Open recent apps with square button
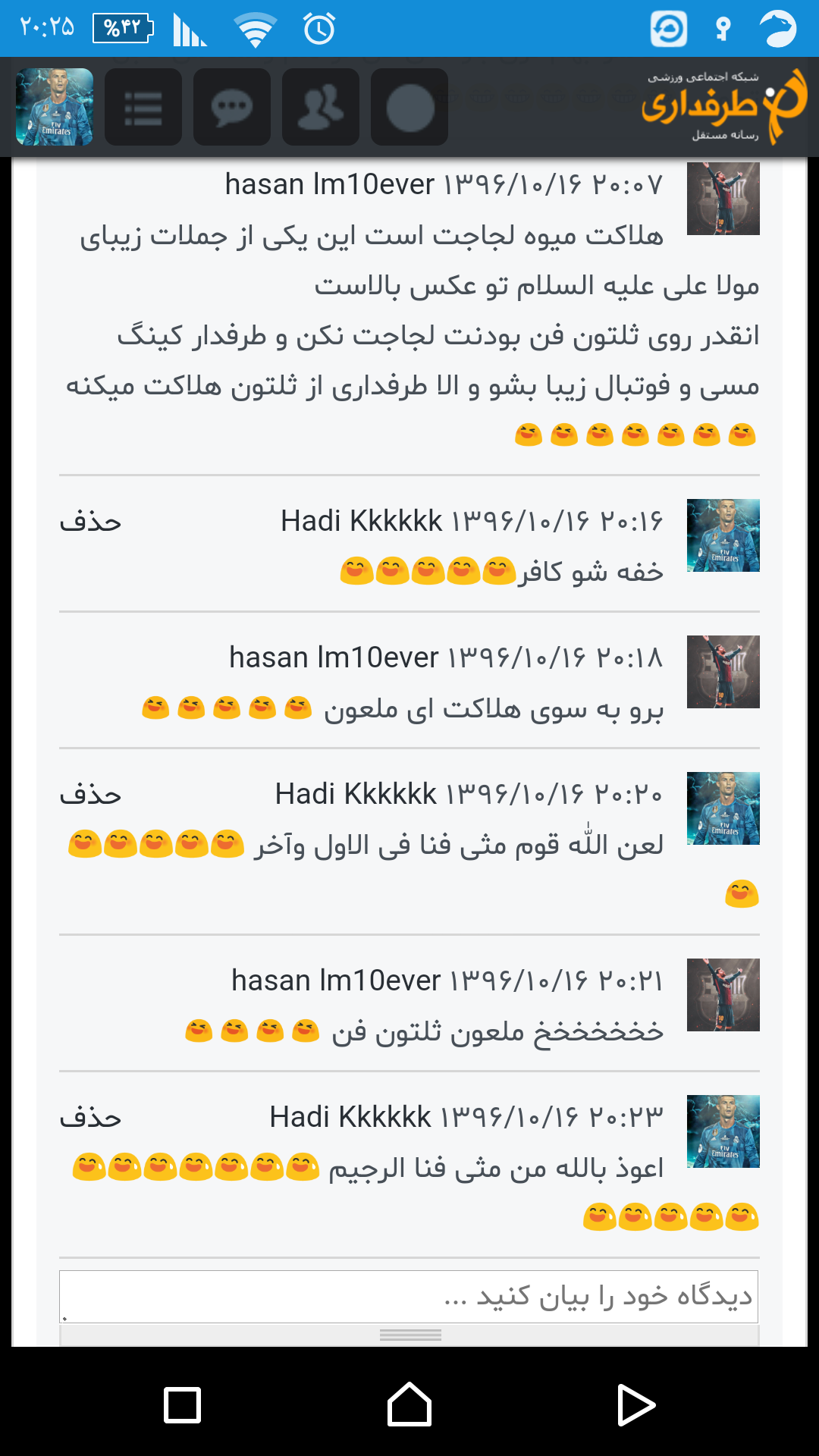The height and width of the screenshot is (1456, 819). click(x=183, y=1405)
